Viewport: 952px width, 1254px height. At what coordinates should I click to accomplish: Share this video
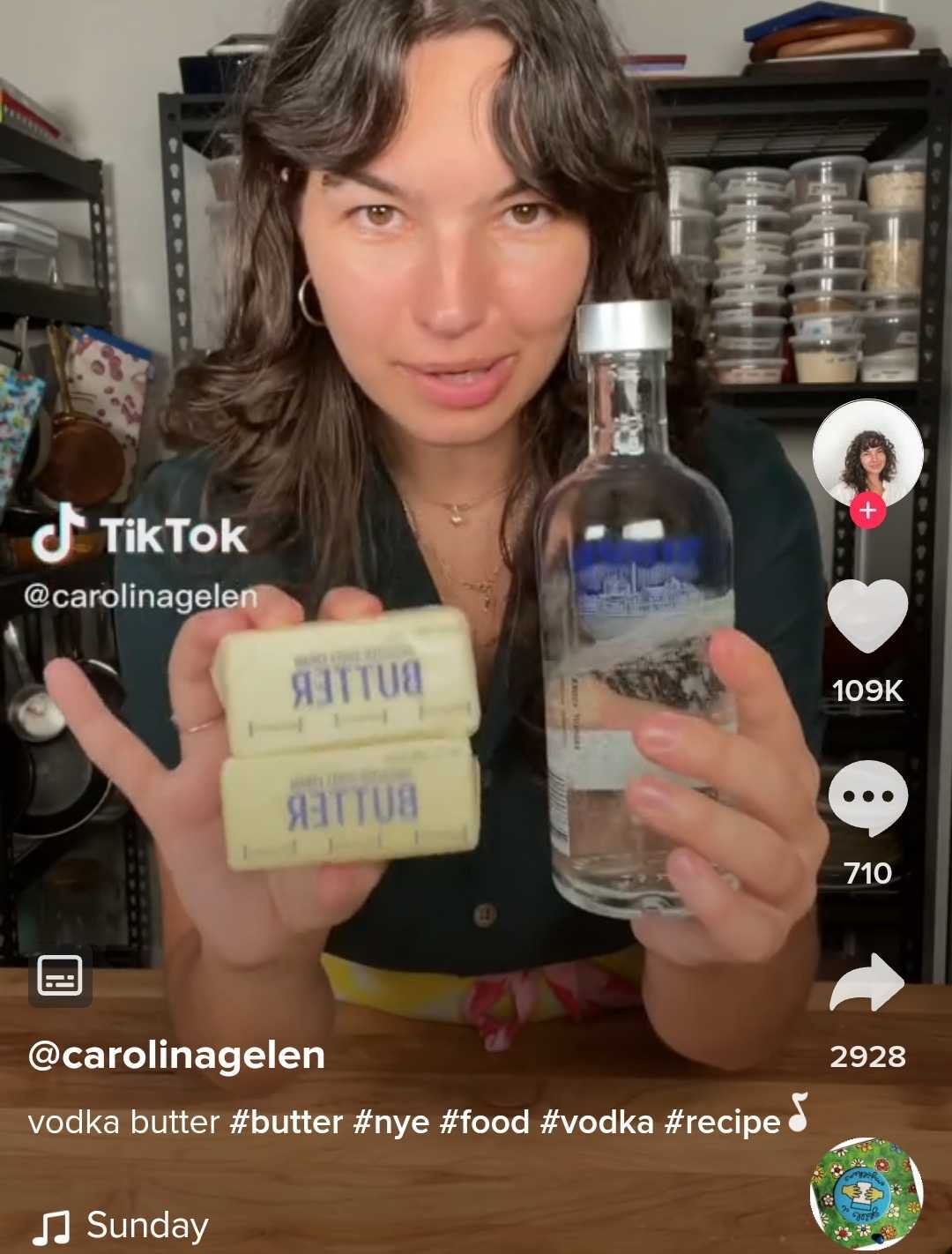click(x=867, y=982)
